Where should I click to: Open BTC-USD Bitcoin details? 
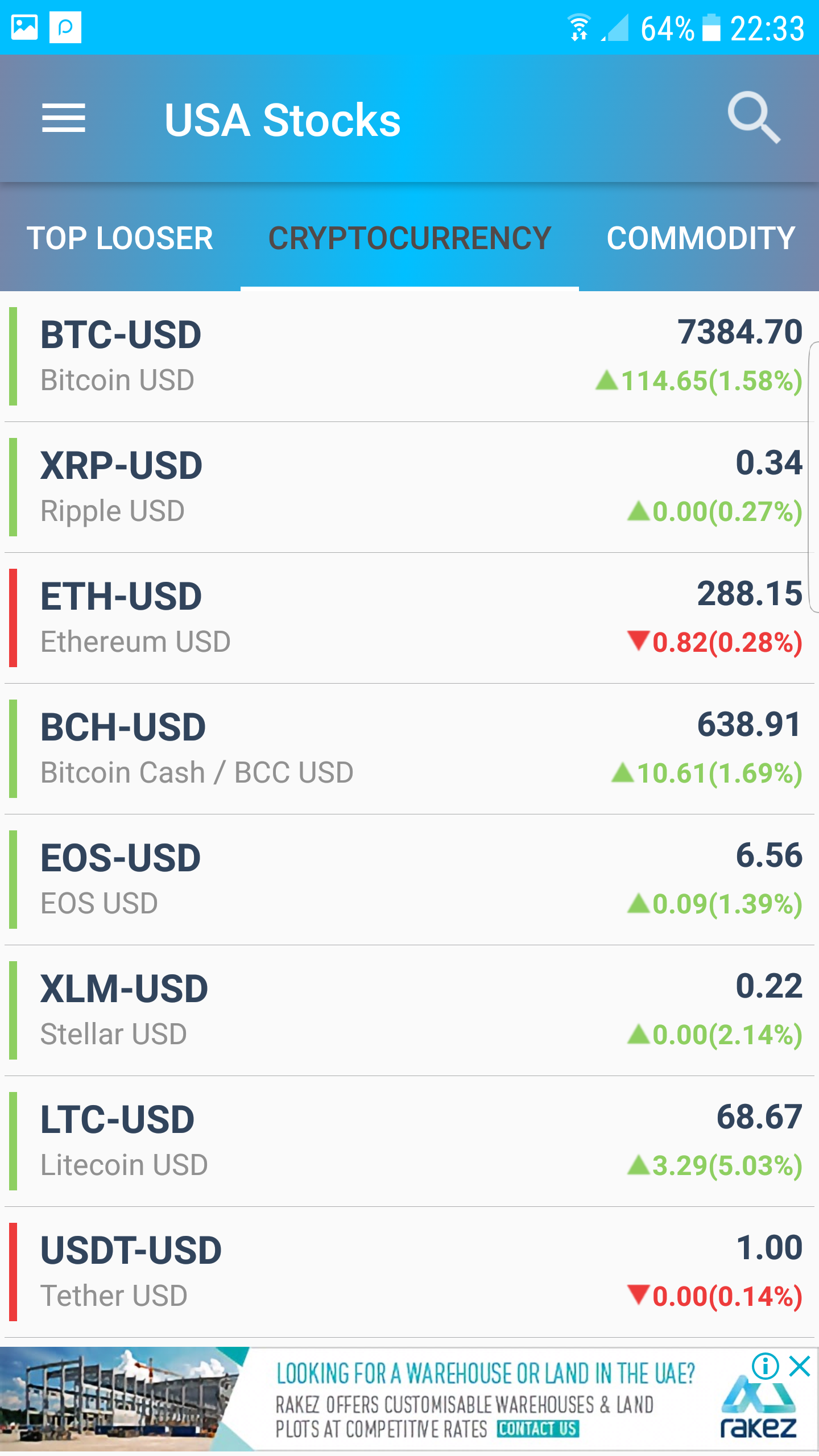pyautogui.click(x=409, y=357)
